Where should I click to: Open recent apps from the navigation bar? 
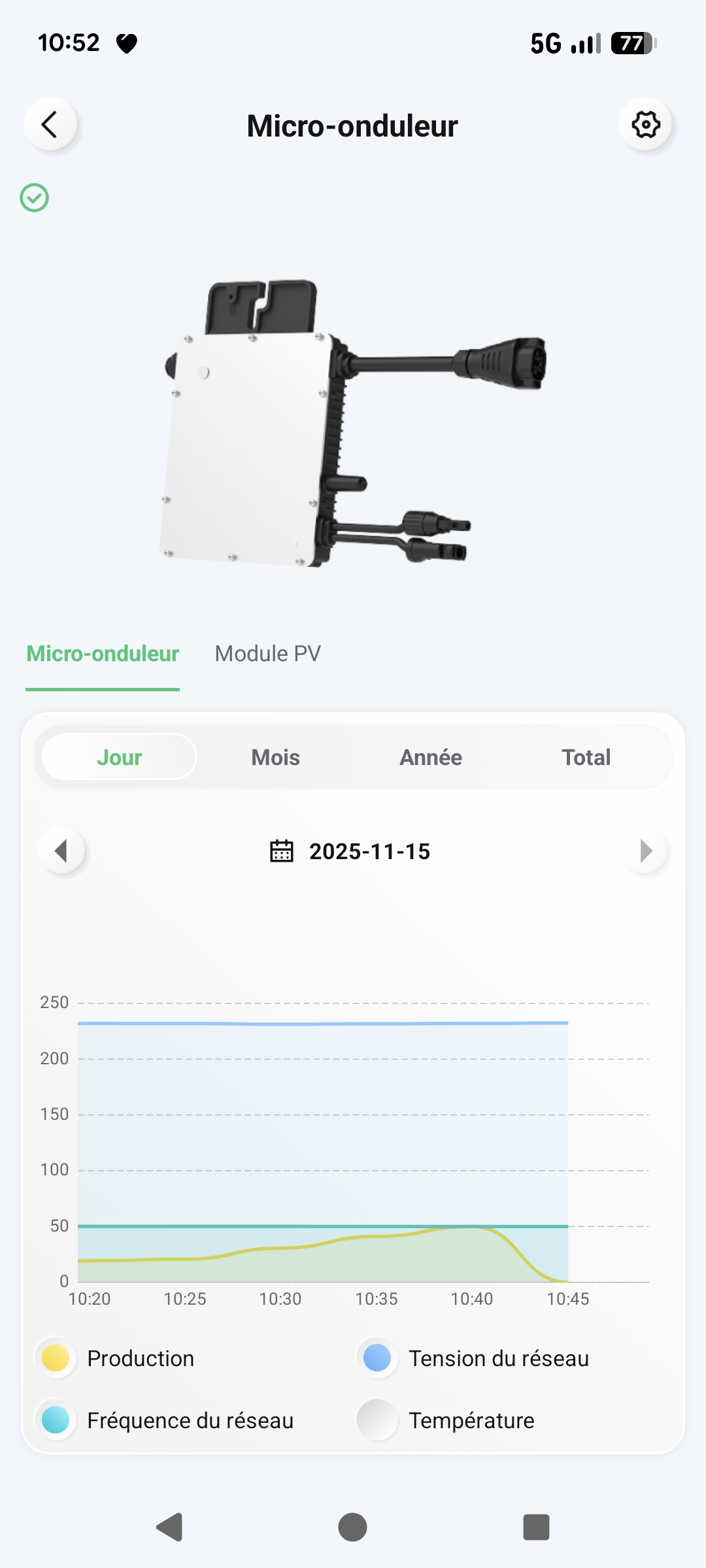[536, 1527]
